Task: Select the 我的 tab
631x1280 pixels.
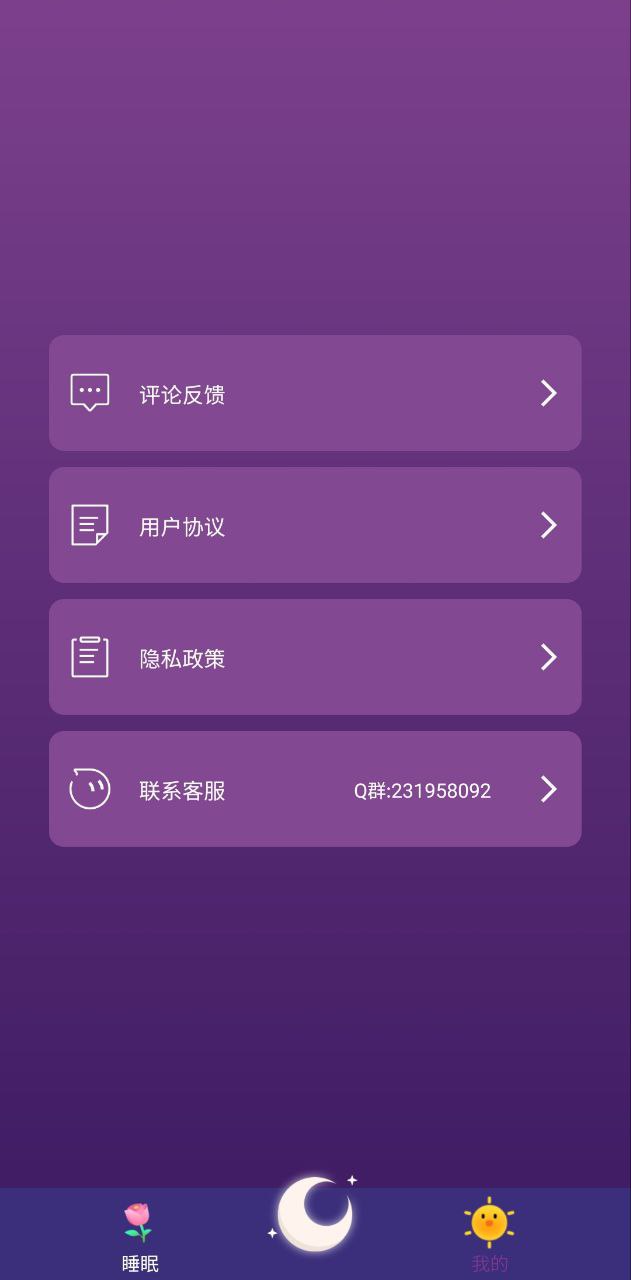Action: [490, 1236]
